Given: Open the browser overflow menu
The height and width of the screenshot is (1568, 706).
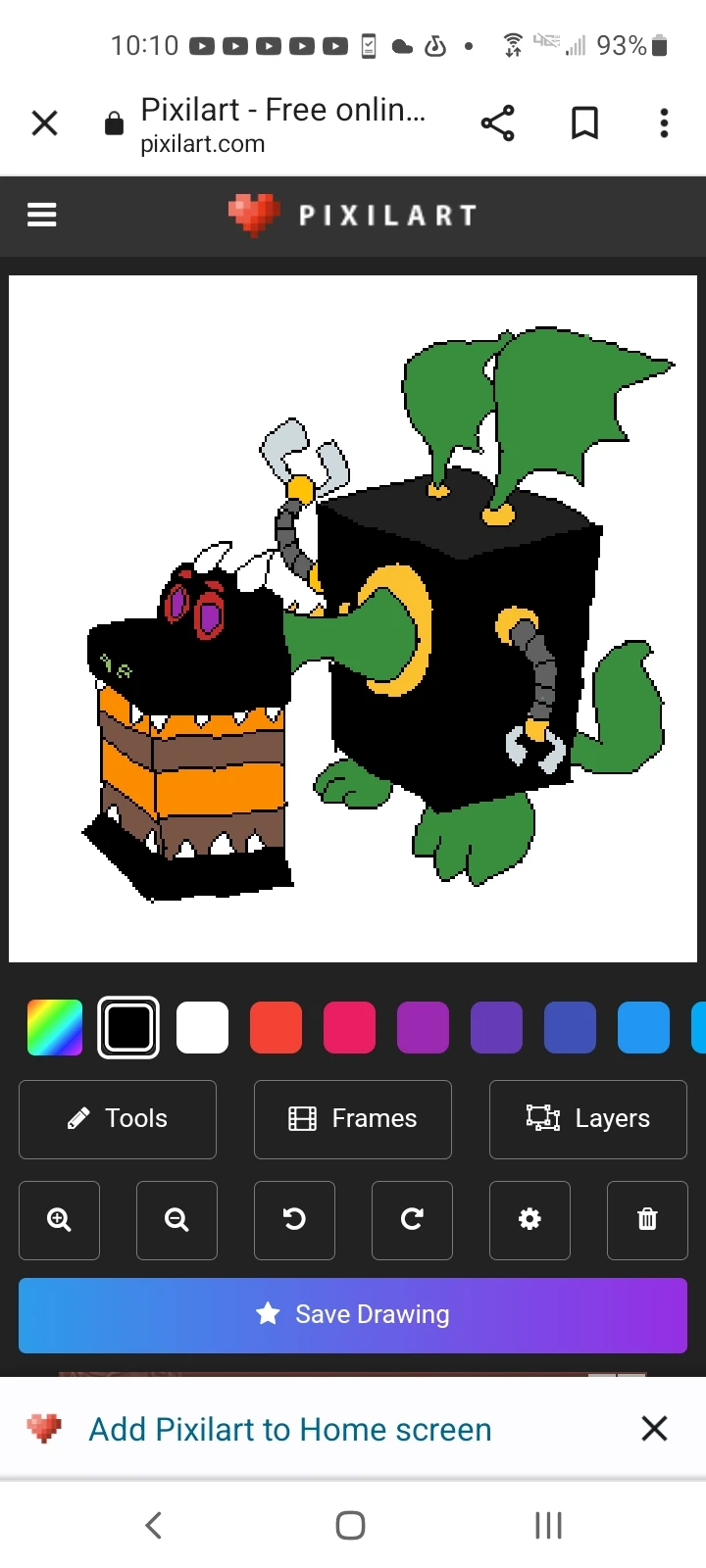Looking at the screenshot, I should [664, 123].
